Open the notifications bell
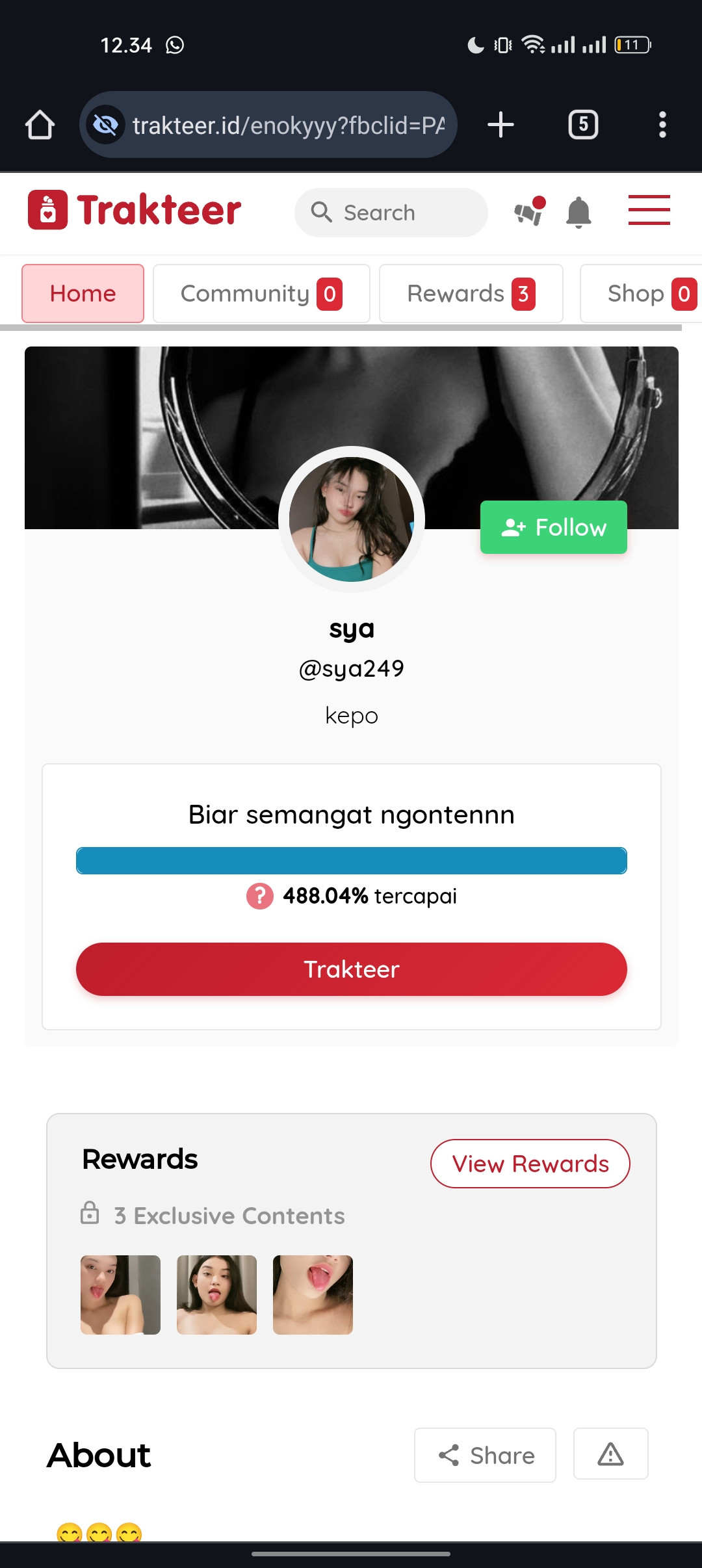Viewport: 702px width, 1568px height. coord(578,213)
